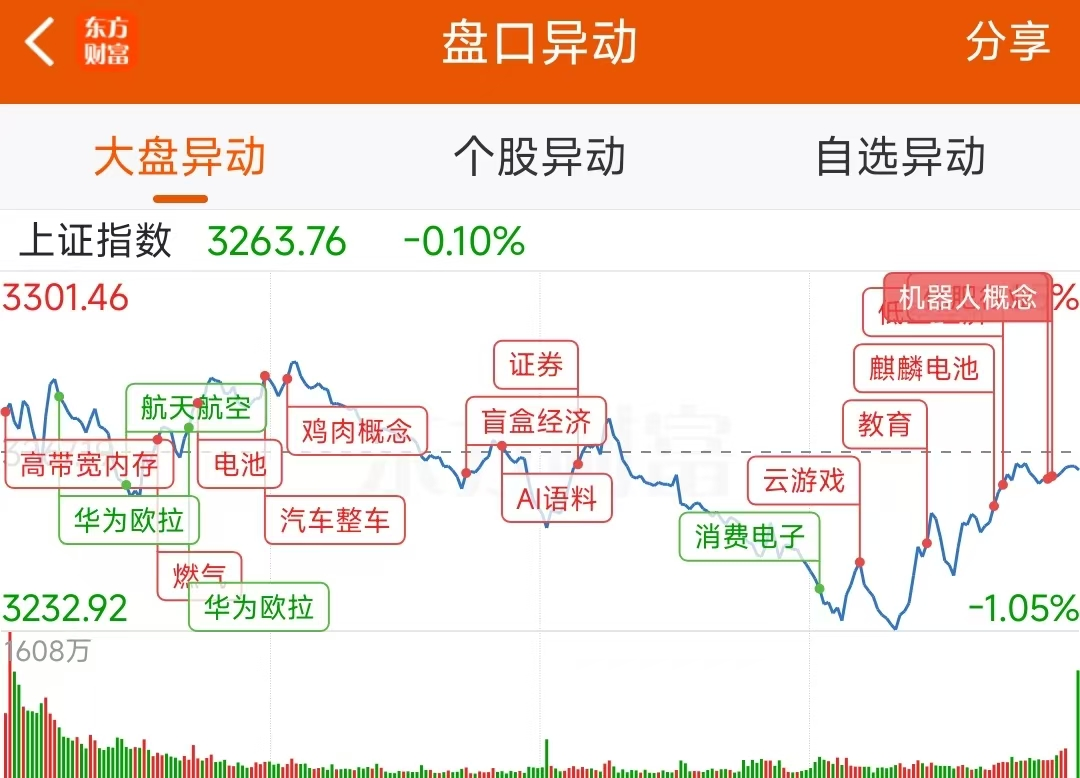Image resolution: width=1080 pixels, height=778 pixels.
Task: Select the 云游戏 chart label
Action: click(x=803, y=481)
